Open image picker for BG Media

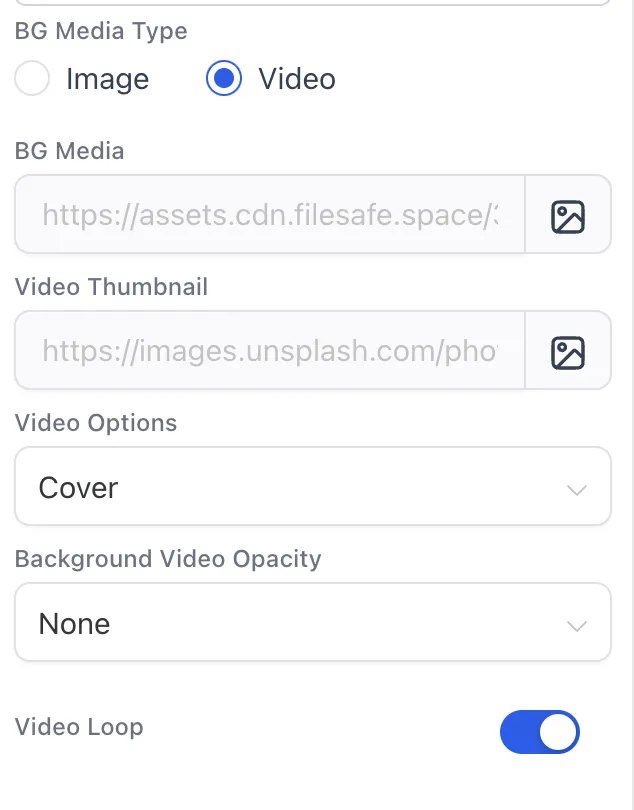click(567, 215)
